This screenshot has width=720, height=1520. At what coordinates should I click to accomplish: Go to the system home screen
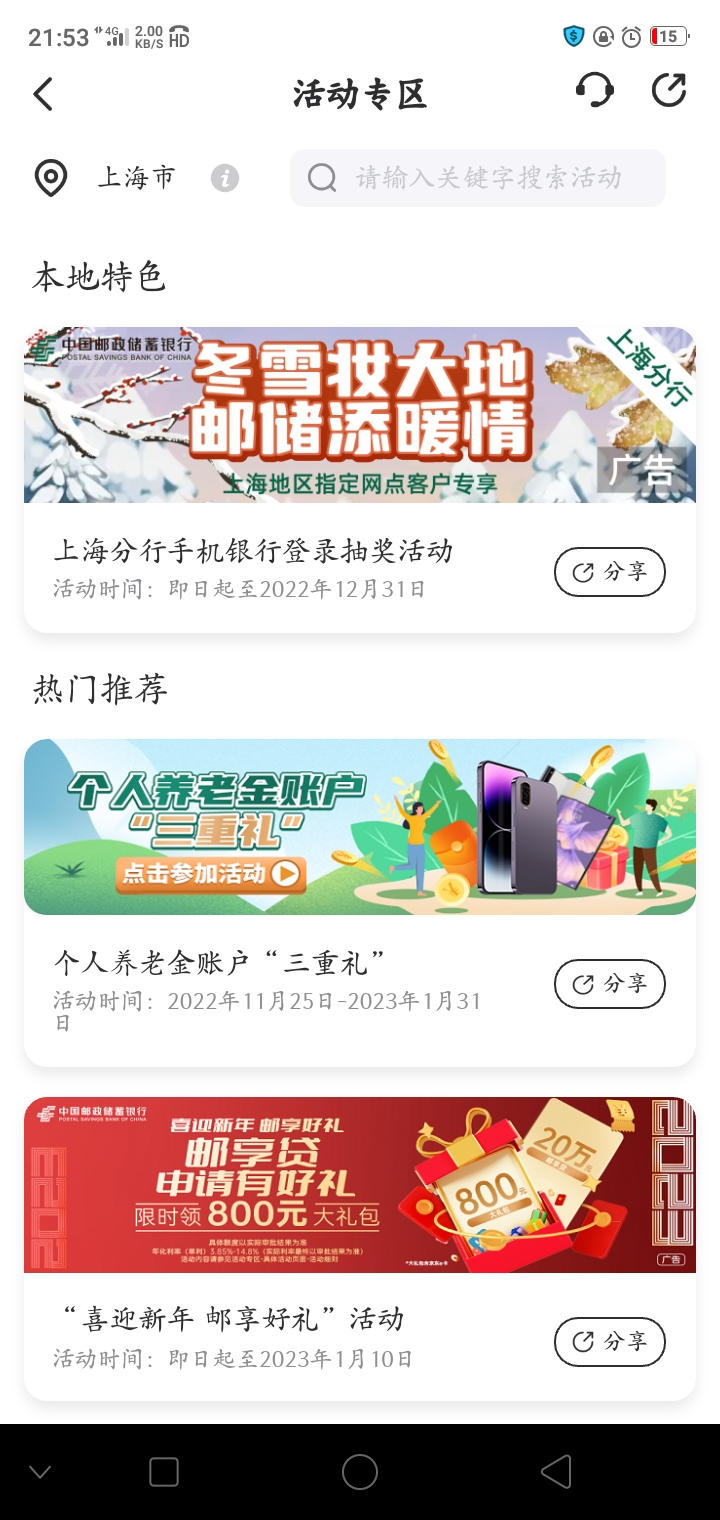[x=360, y=1472]
